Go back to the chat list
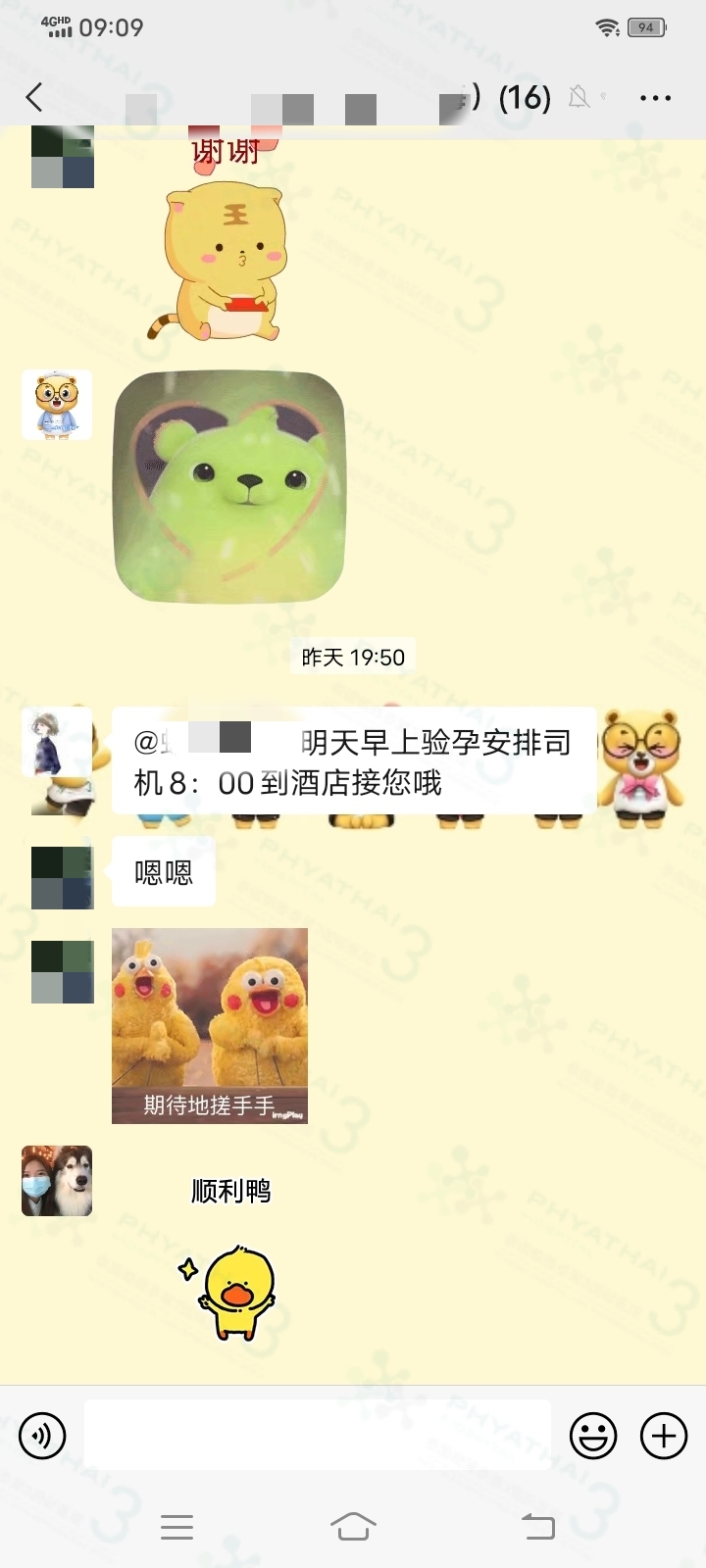 [x=35, y=97]
